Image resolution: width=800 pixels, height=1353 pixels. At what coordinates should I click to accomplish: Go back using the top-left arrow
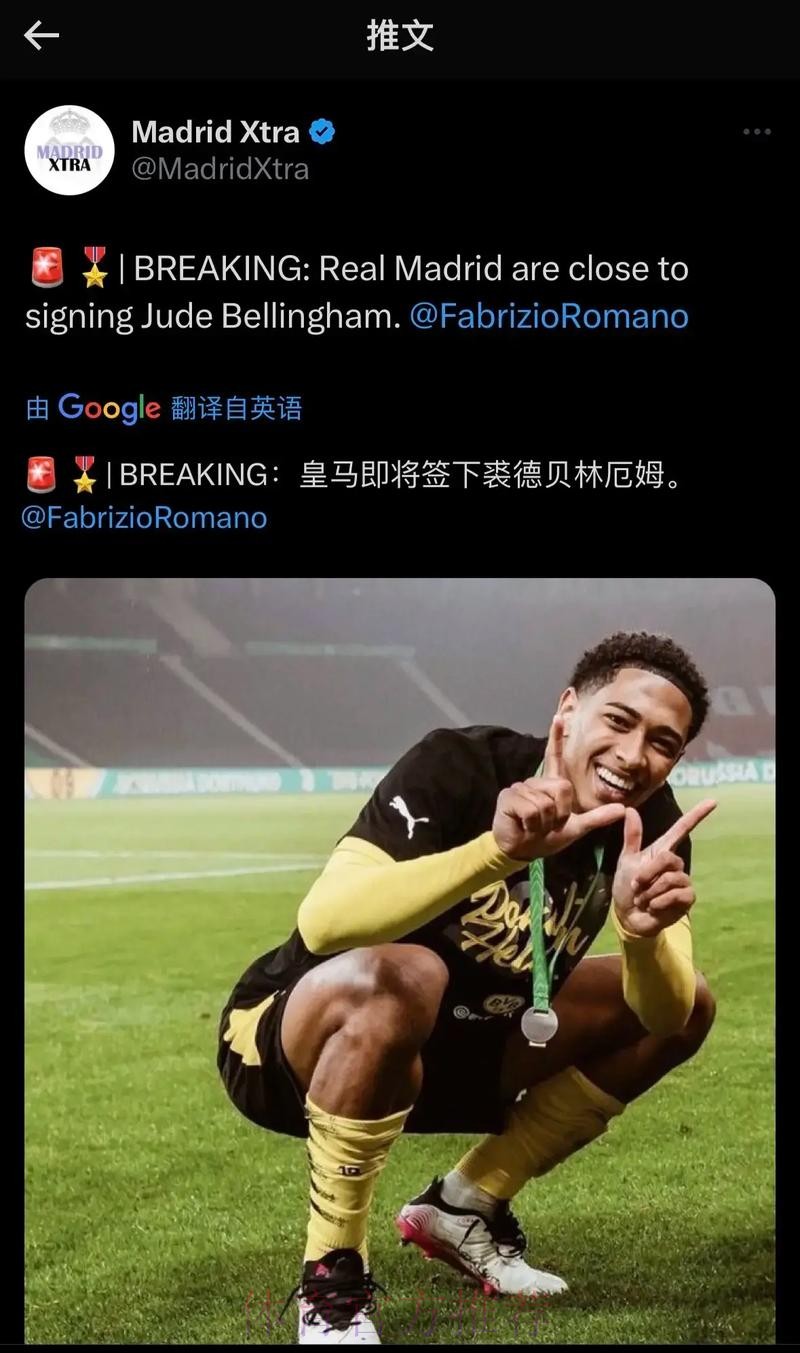click(41, 36)
